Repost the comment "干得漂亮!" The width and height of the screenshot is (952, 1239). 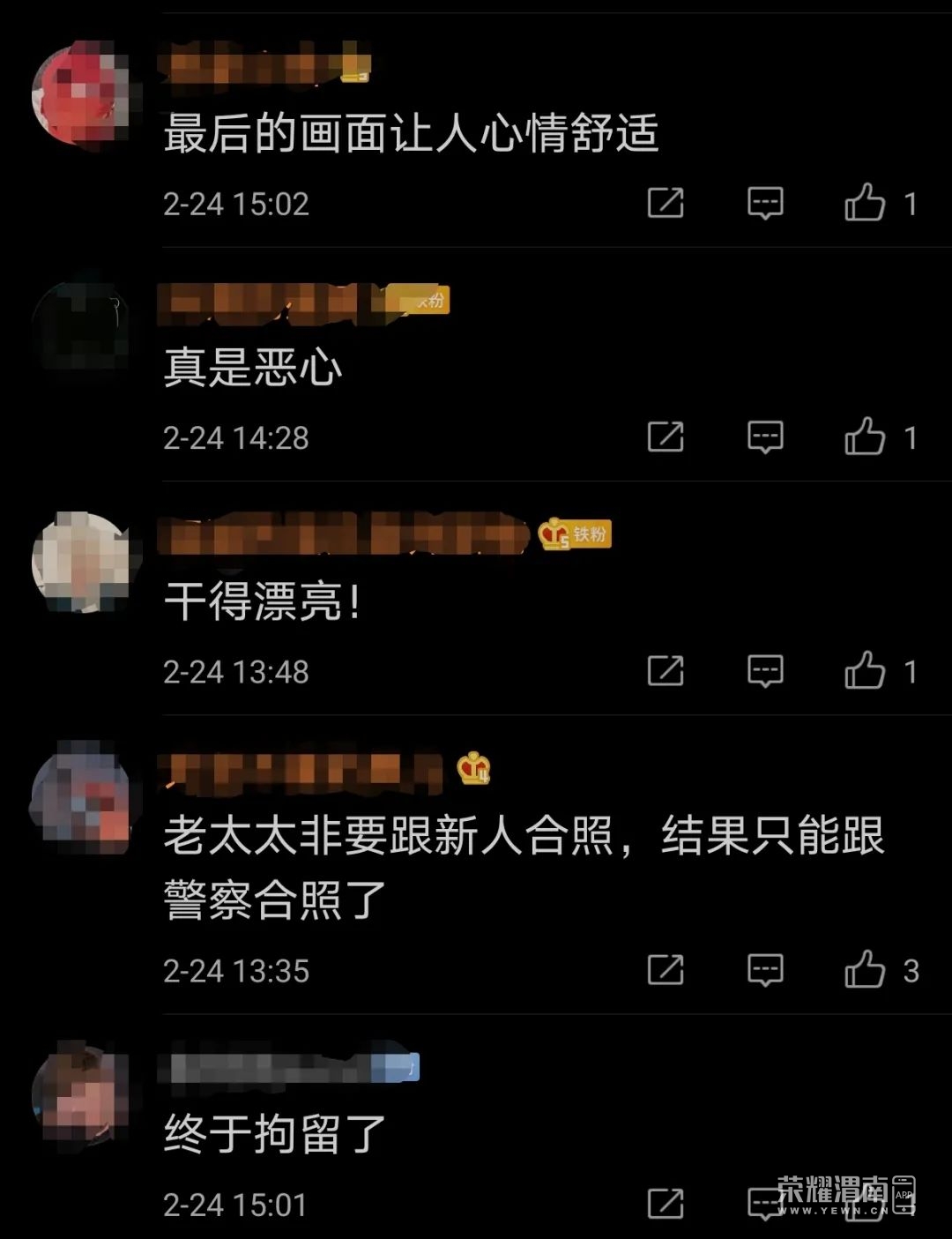coord(666,671)
